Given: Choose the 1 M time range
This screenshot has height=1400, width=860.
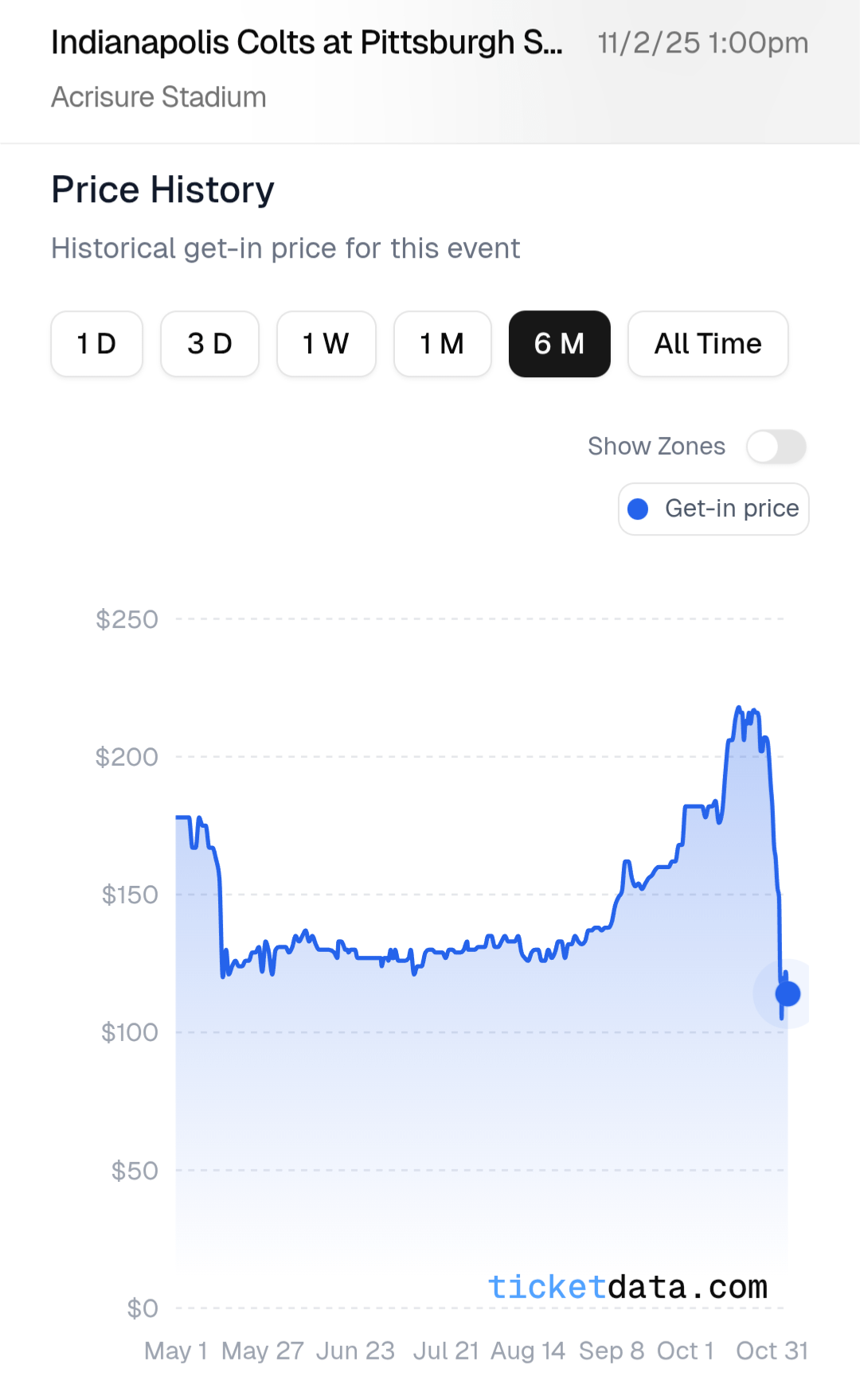Looking at the screenshot, I should click(x=442, y=344).
